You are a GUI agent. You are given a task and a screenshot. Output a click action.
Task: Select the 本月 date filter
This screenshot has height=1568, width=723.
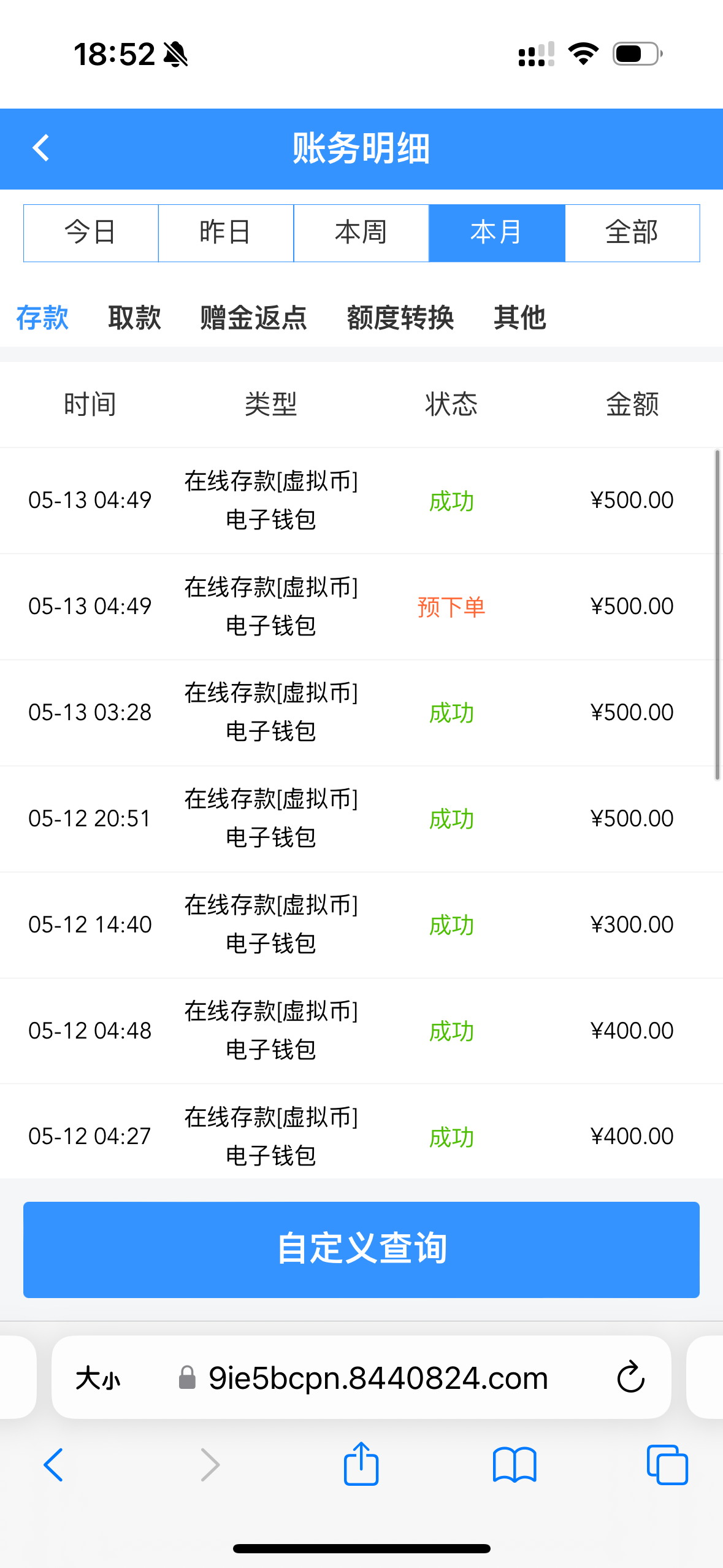497,233
